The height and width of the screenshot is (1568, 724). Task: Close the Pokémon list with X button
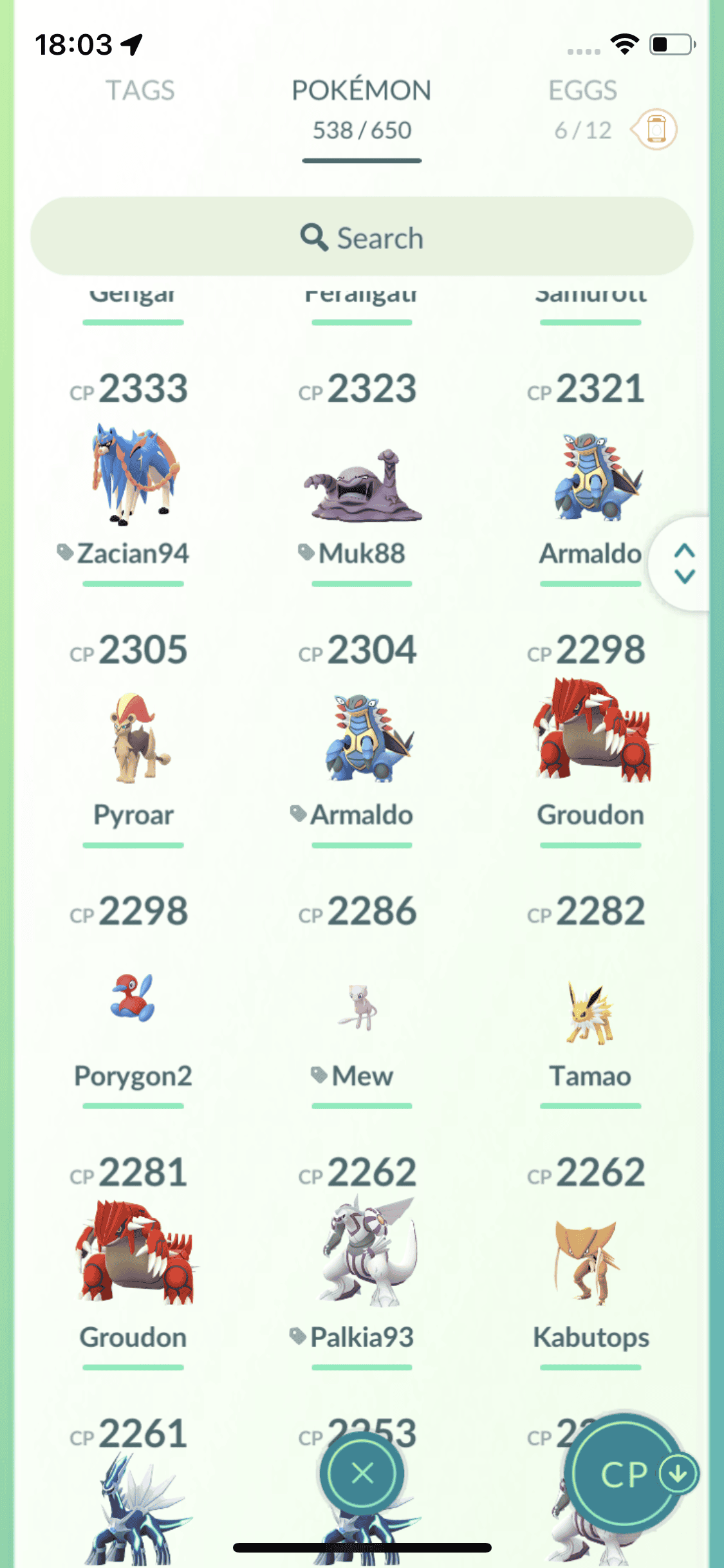362,1473
